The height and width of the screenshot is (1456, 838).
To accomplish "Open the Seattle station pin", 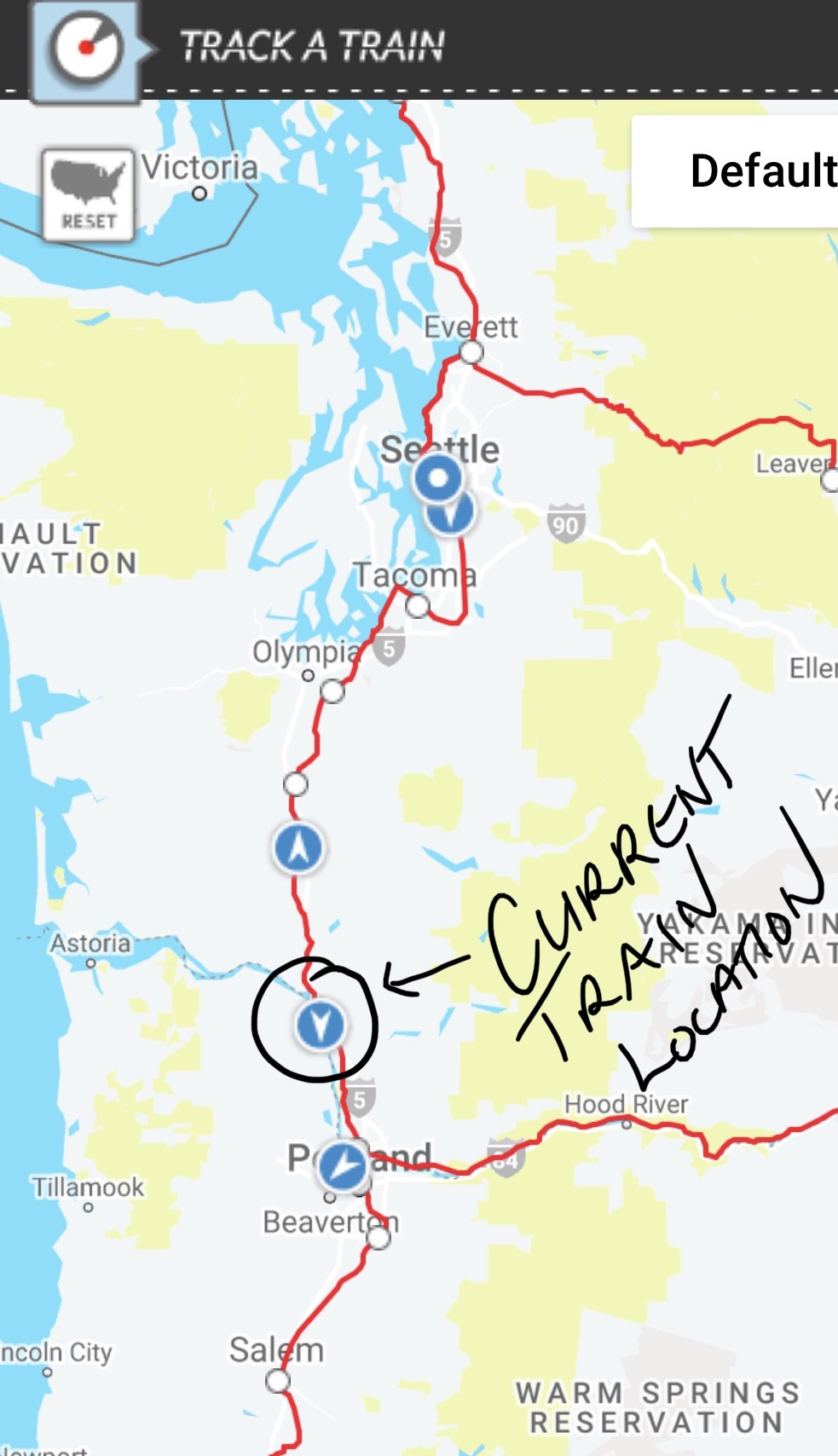I will pos(438,477).
